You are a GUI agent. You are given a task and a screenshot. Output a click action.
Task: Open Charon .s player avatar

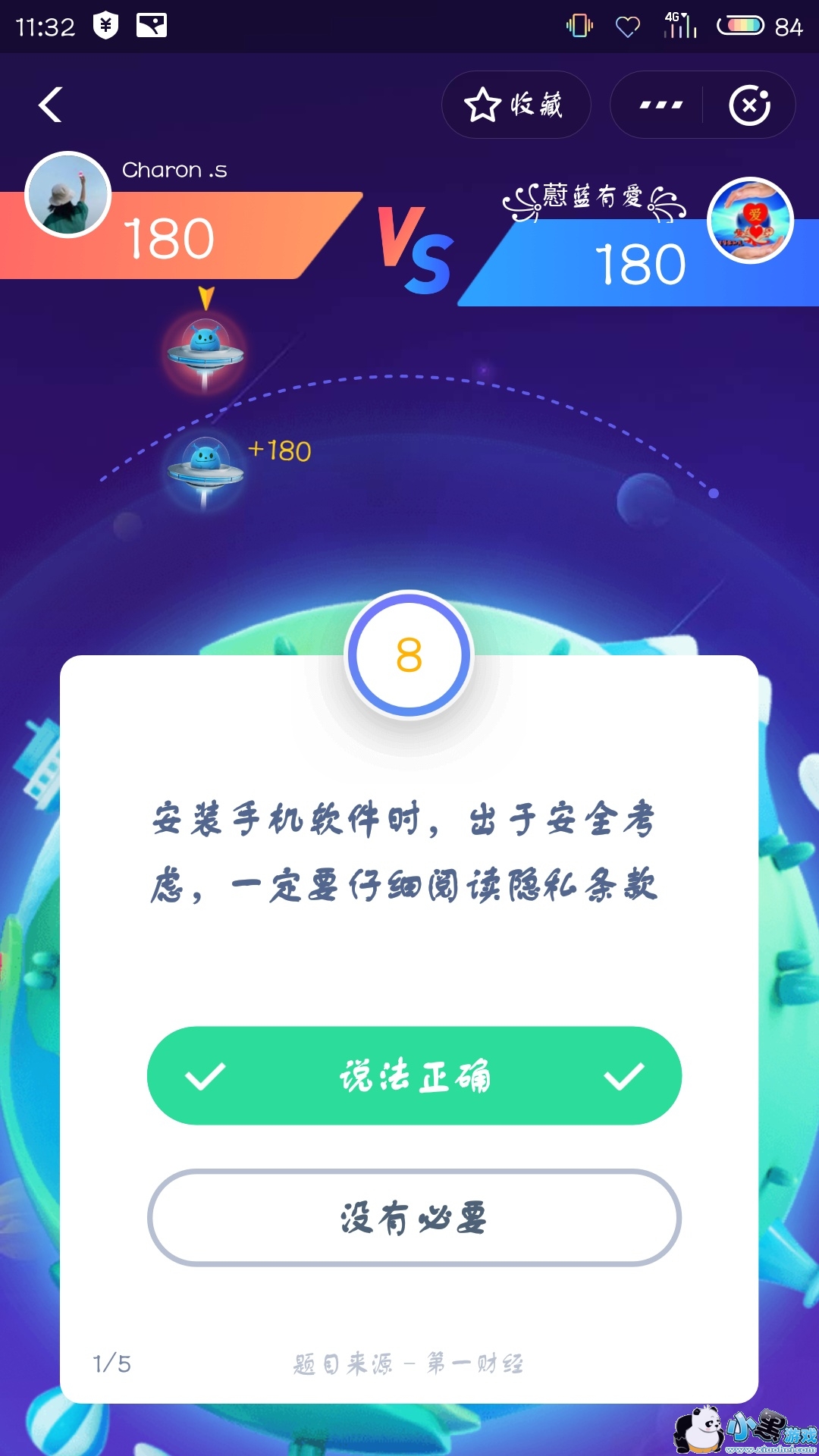pos(68,195)
